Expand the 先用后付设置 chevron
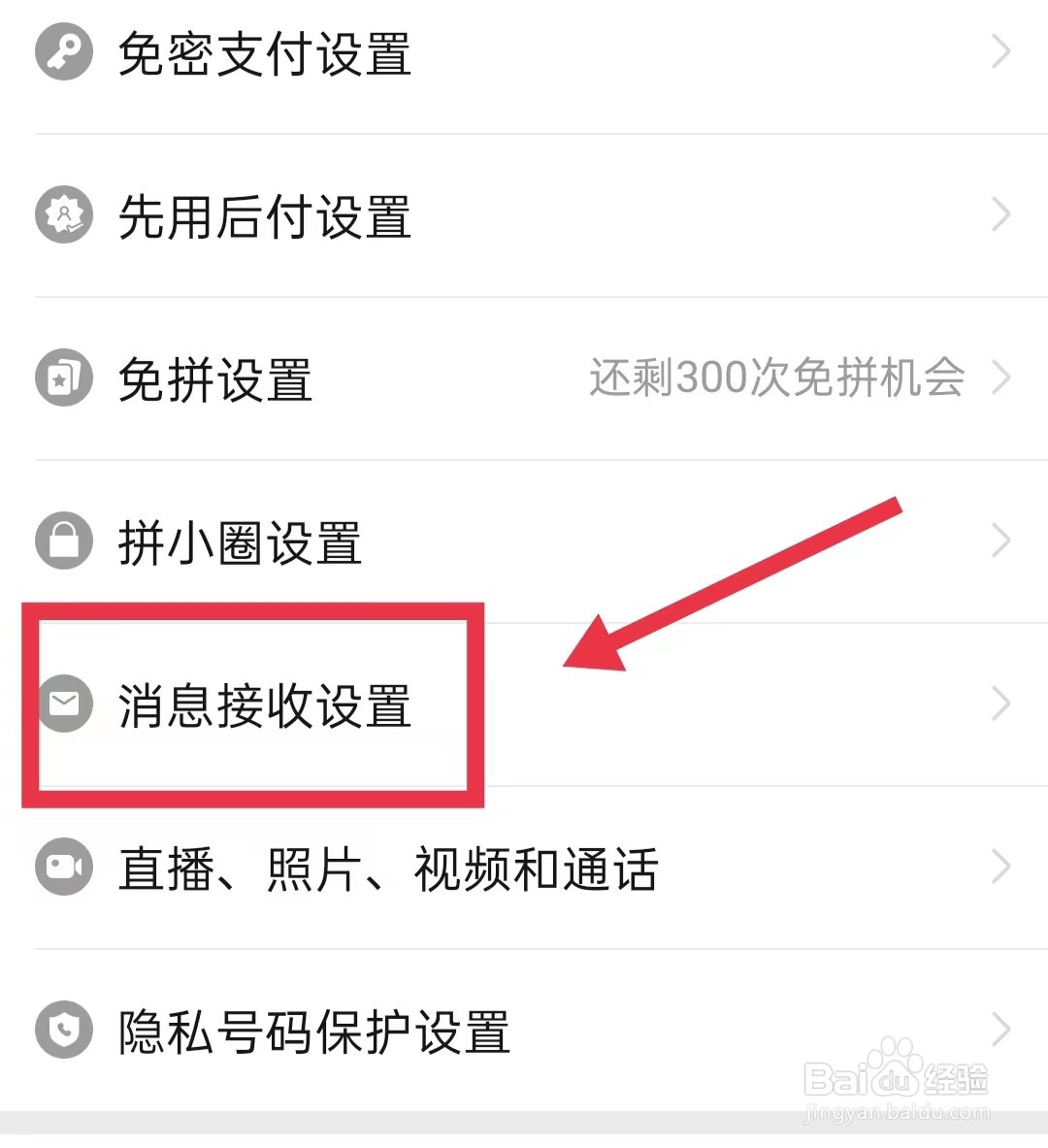 1000,214
